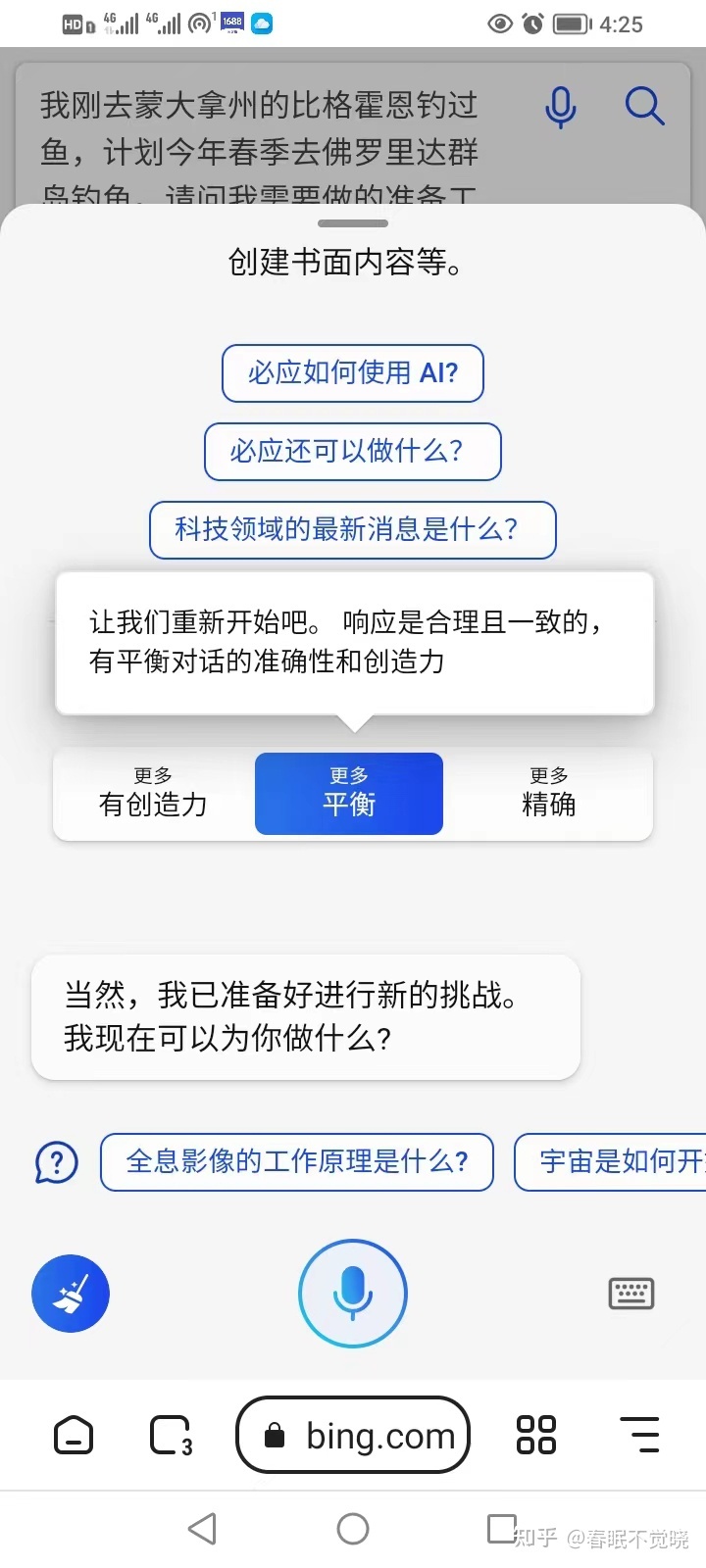Tap the magnifier search icon at top

[x=644, y=106]
